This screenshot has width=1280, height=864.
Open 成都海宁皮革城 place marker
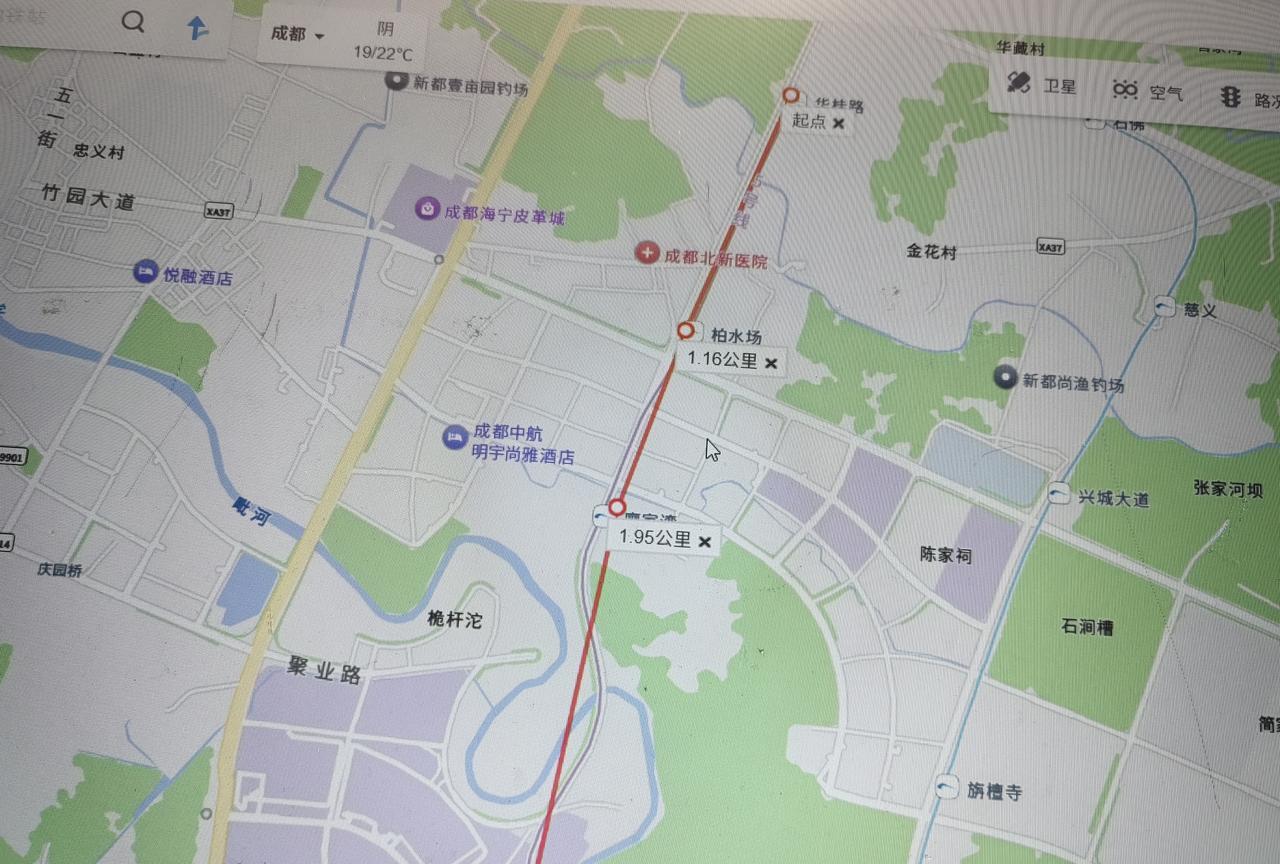[x=428, y=210]
